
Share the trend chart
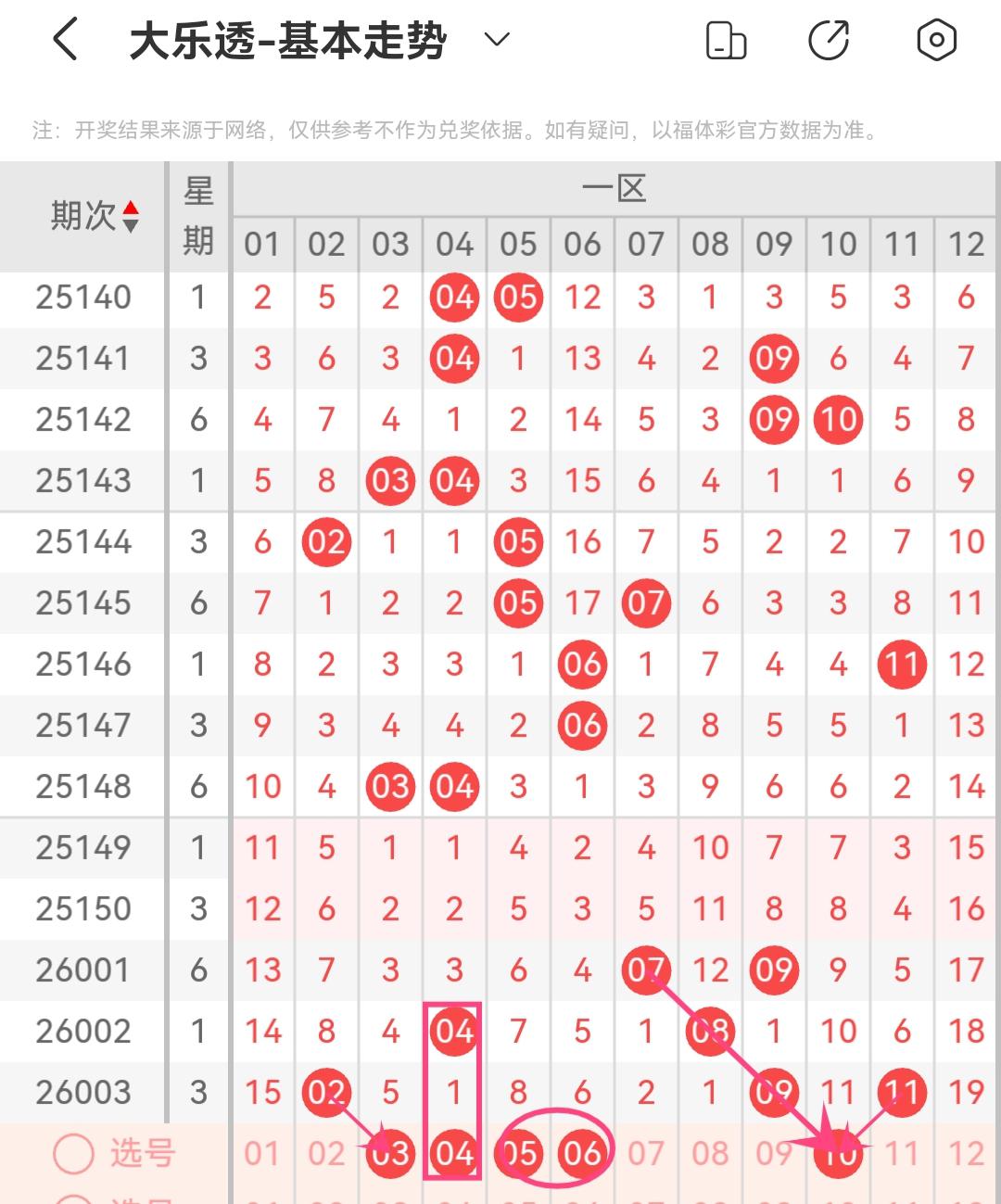(x=829, y=40)
